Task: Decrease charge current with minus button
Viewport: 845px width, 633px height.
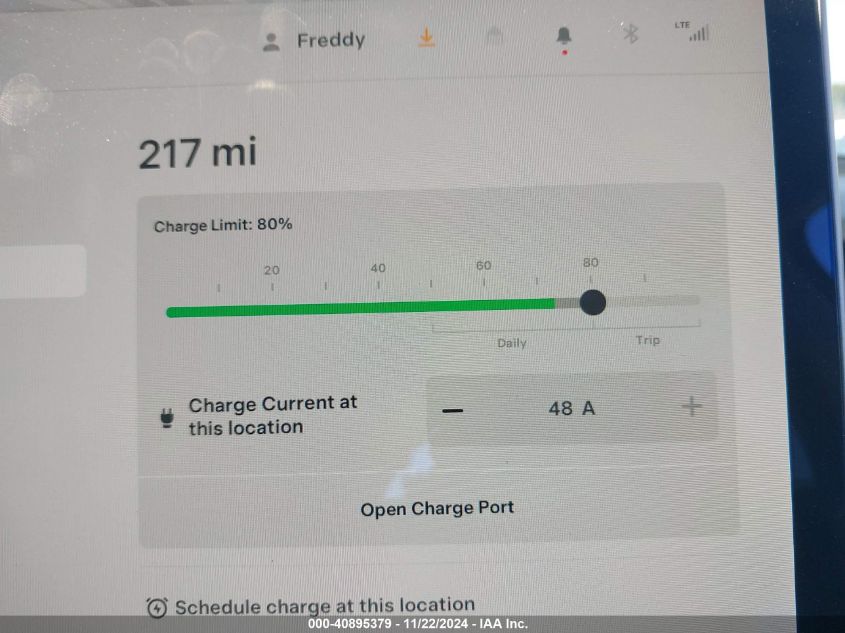Action: 453,410
